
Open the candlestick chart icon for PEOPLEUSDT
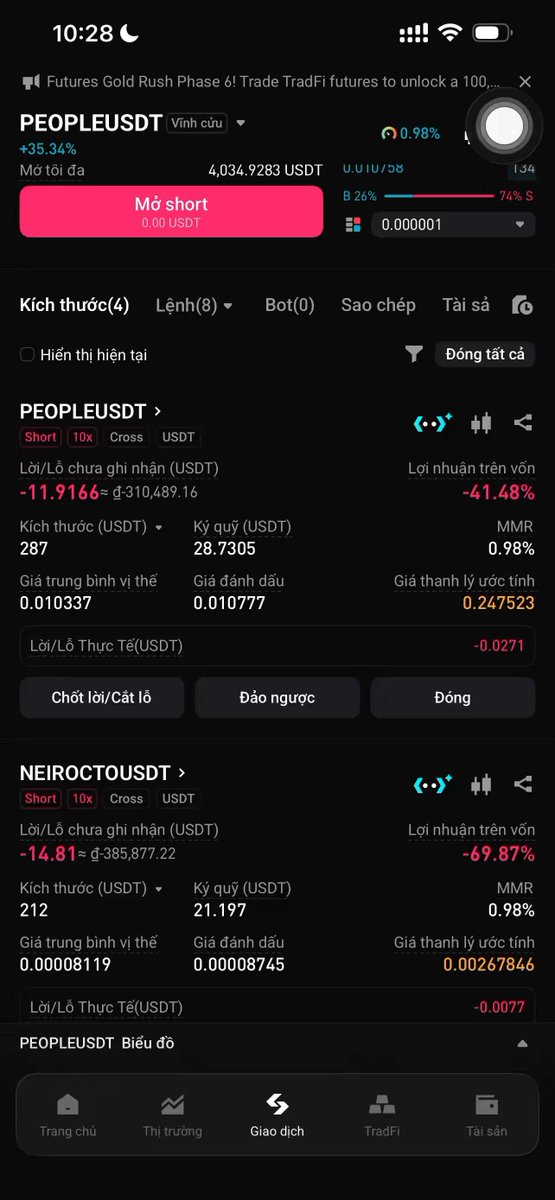(481, 423)
